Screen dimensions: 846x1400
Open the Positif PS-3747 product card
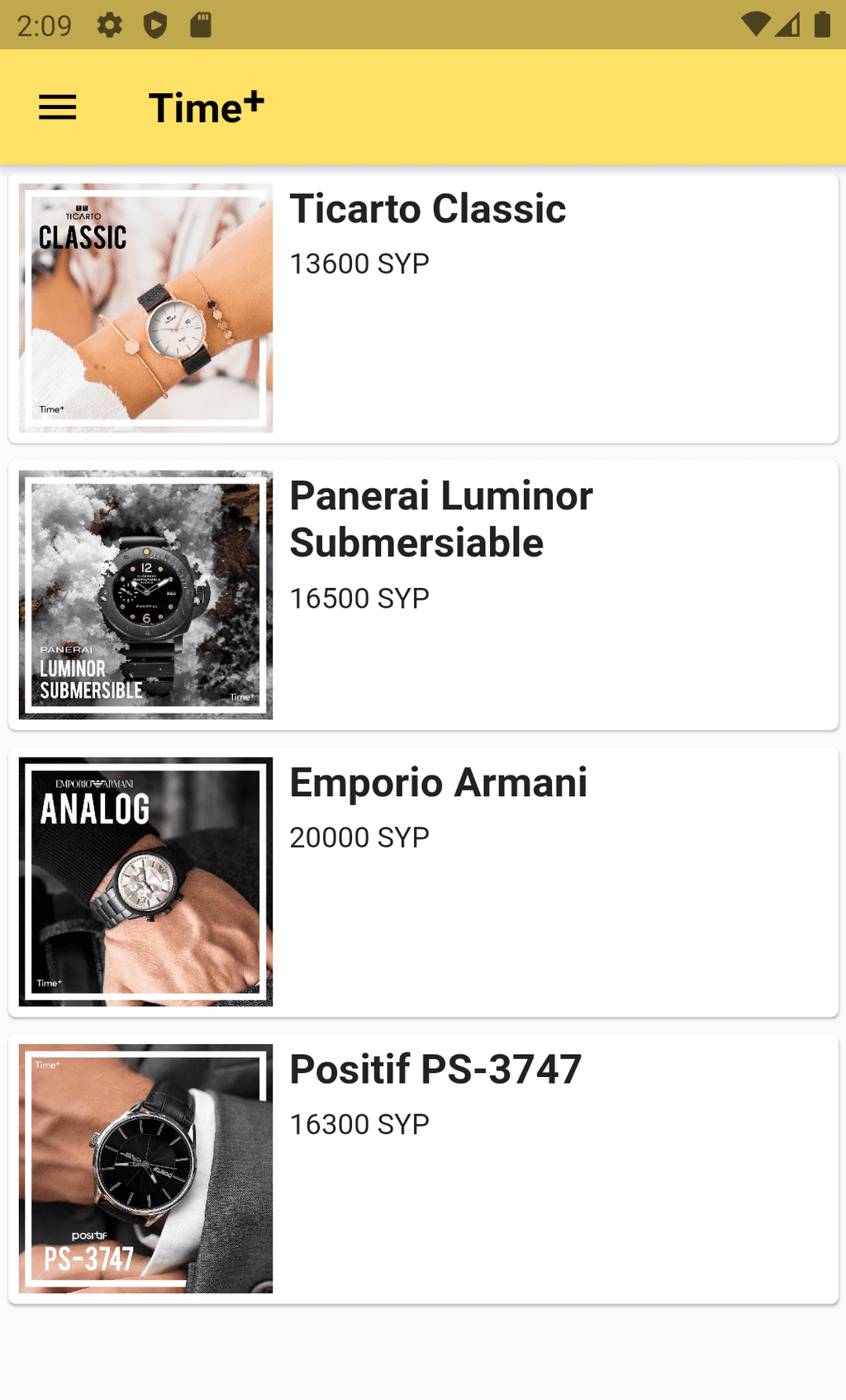pos(423,1169)
